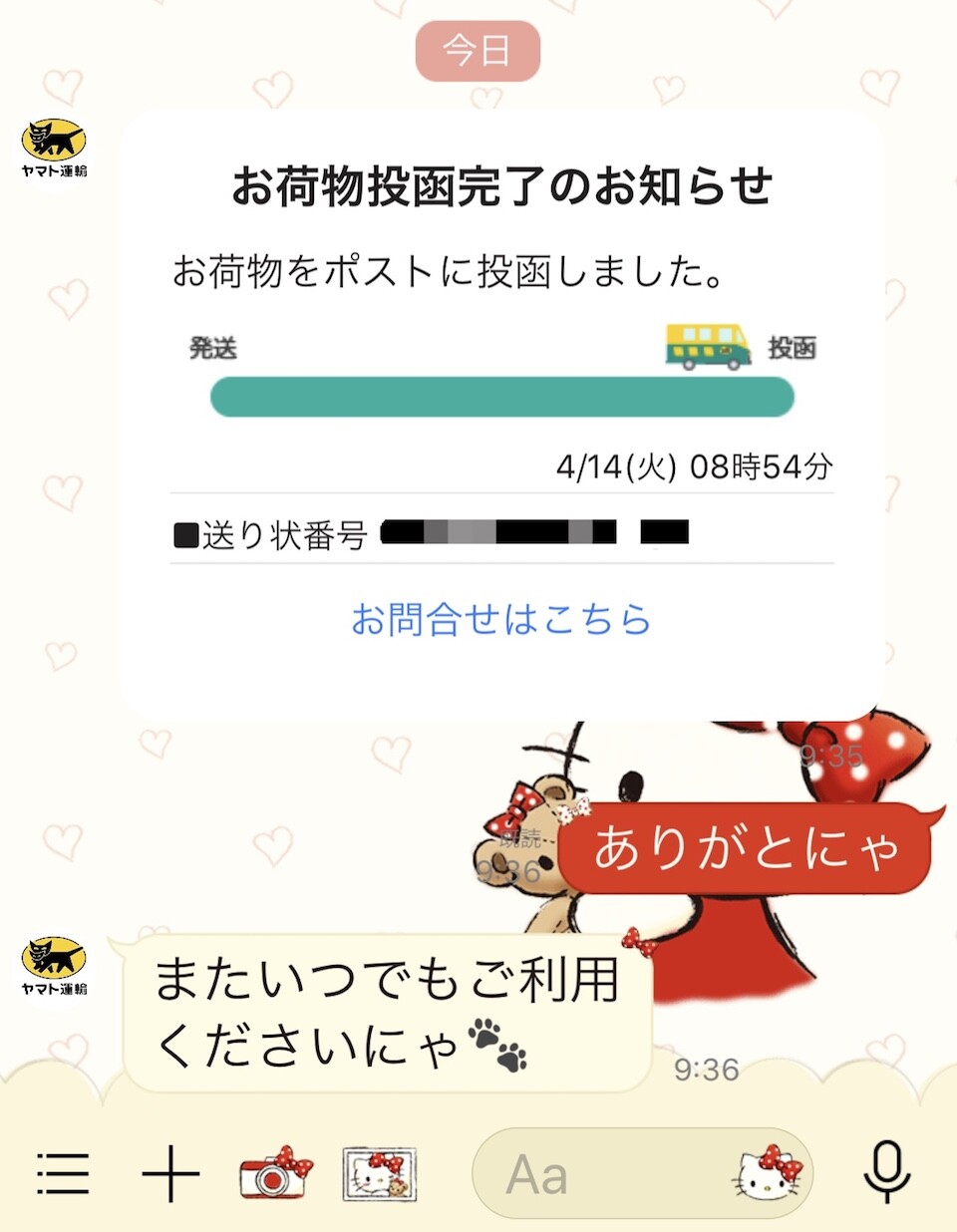Open the Hello Kitty sticker picker
The image size is (957, 1232).
click(x=768, y=1175)
